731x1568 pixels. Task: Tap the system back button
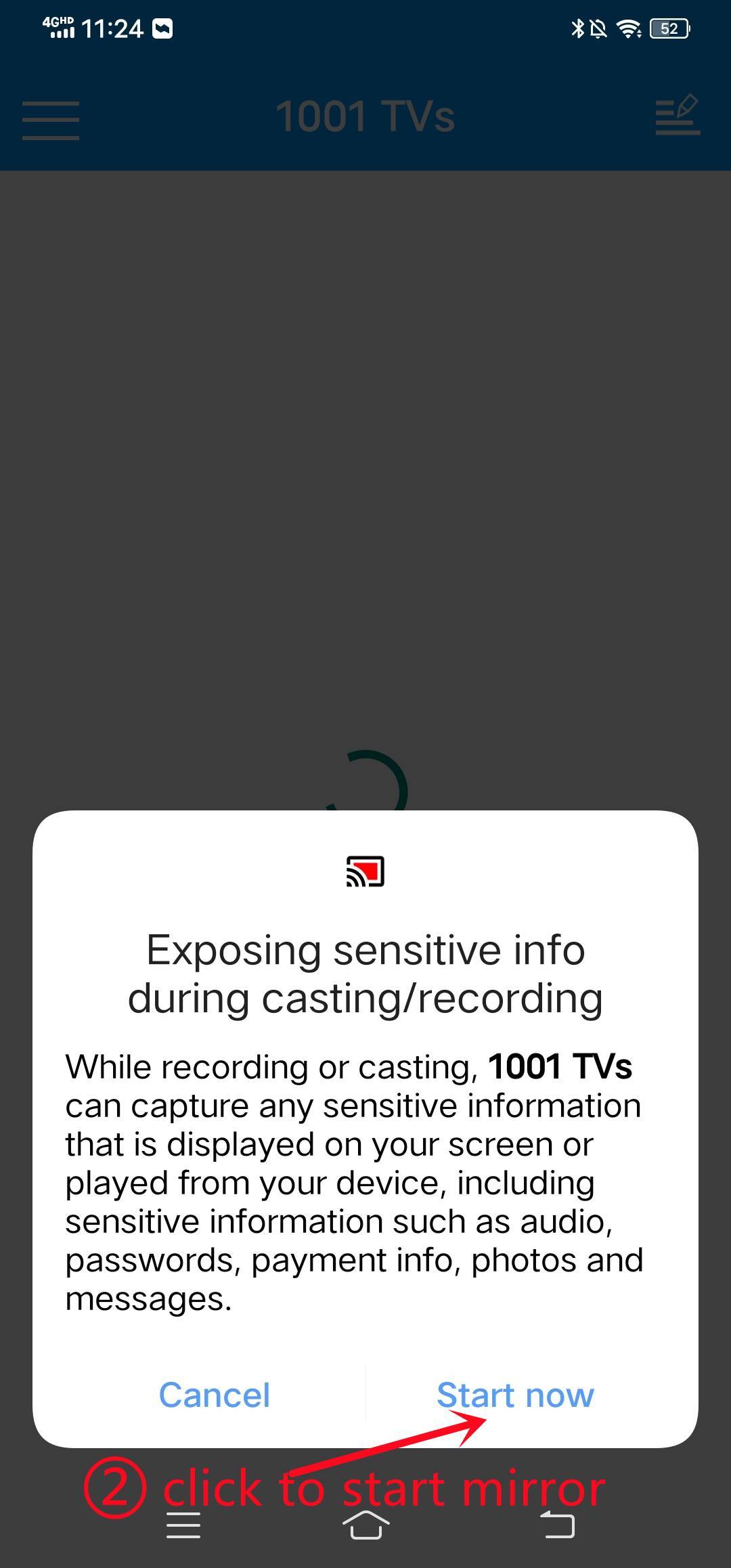pos(558,1525)
